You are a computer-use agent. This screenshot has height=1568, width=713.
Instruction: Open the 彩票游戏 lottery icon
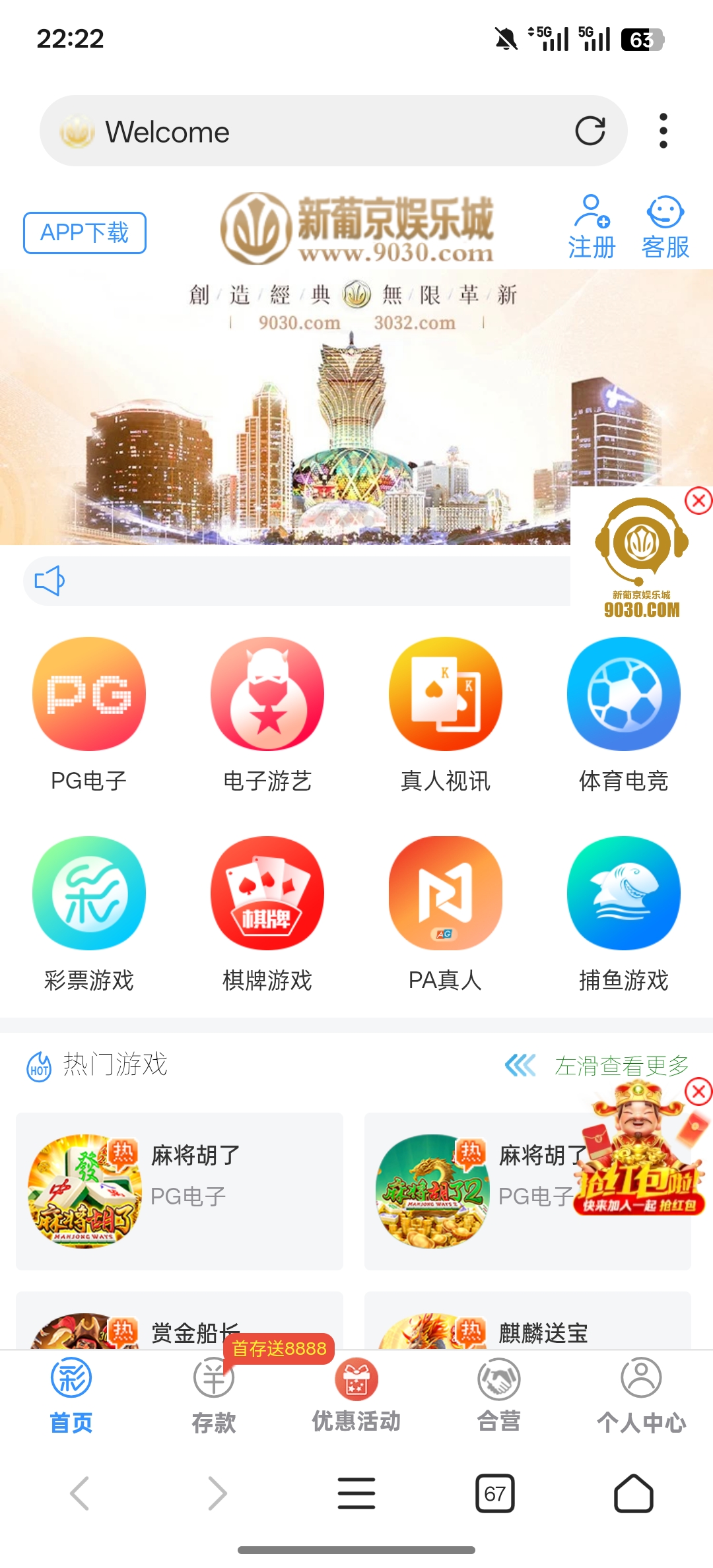coord(89,893)
